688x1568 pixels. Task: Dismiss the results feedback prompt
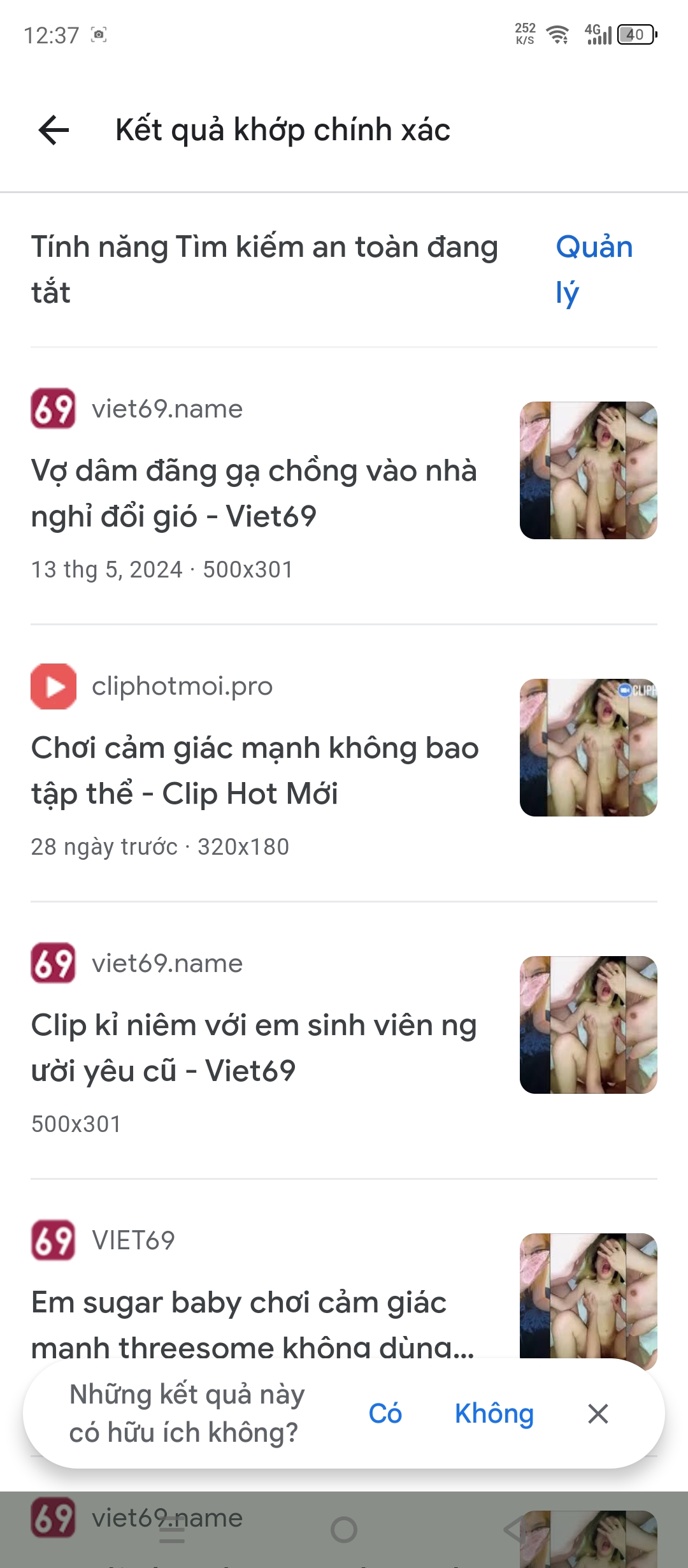click(598, 1413)
